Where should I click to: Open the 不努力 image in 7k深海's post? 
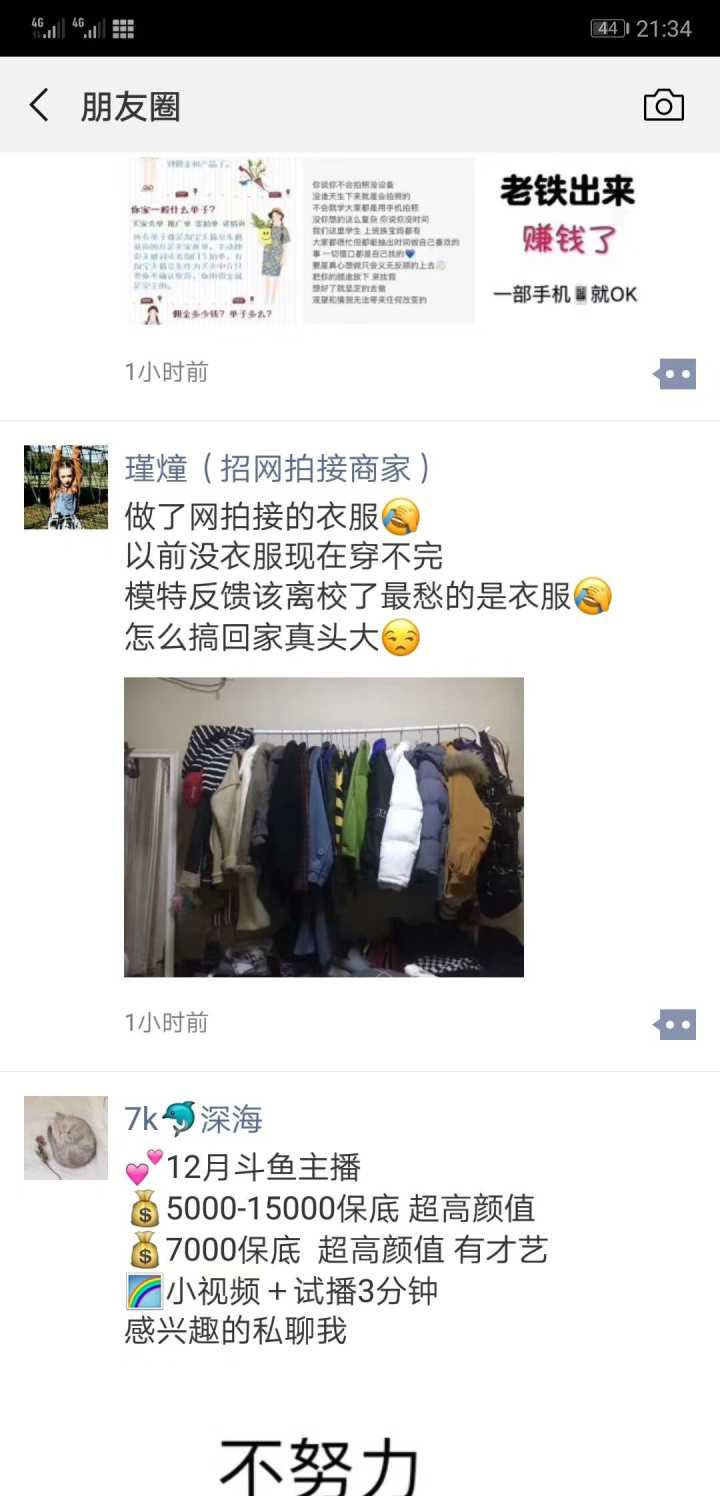[x=320, y=1460]
